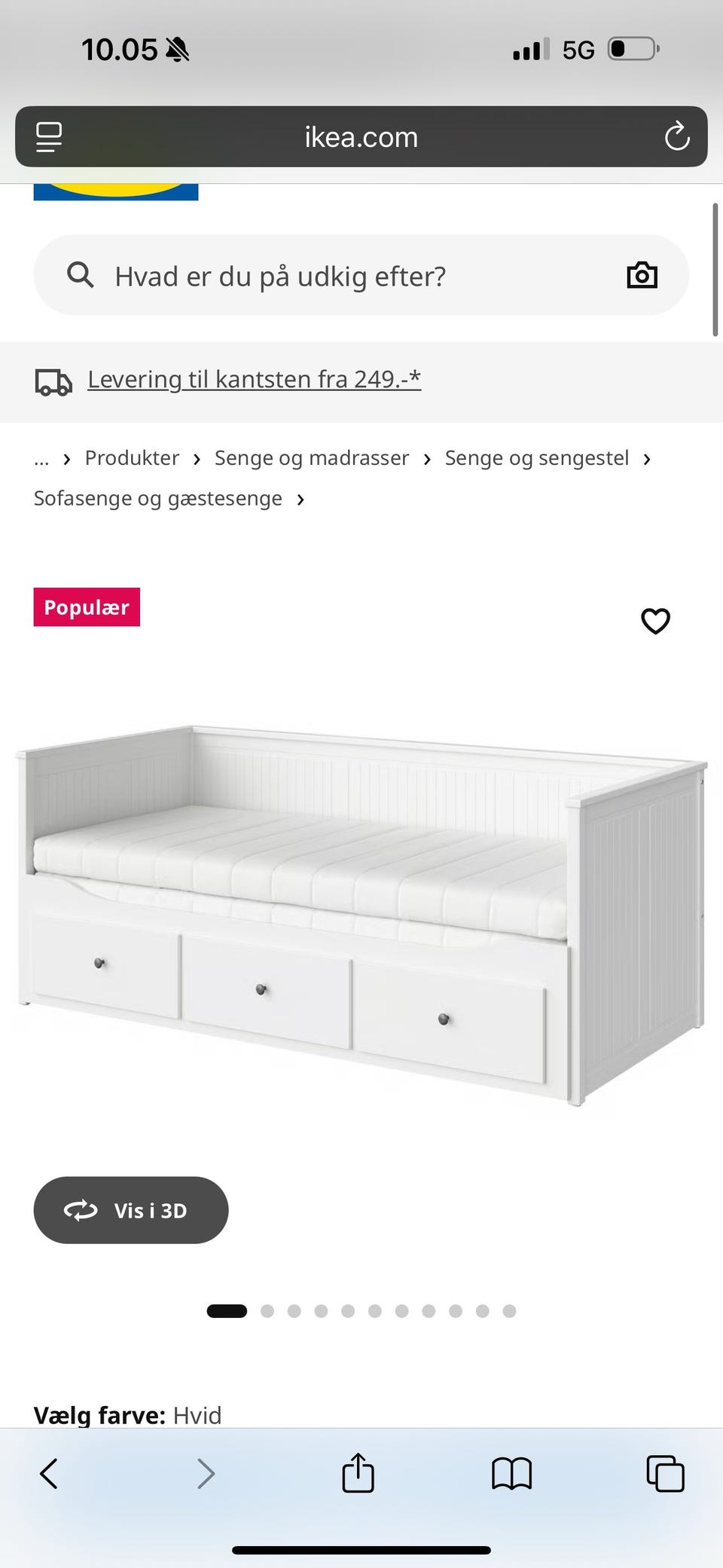723x1568 pixels.
Task: Tap the delivery truck icon
Action: [x=53, y=382]
